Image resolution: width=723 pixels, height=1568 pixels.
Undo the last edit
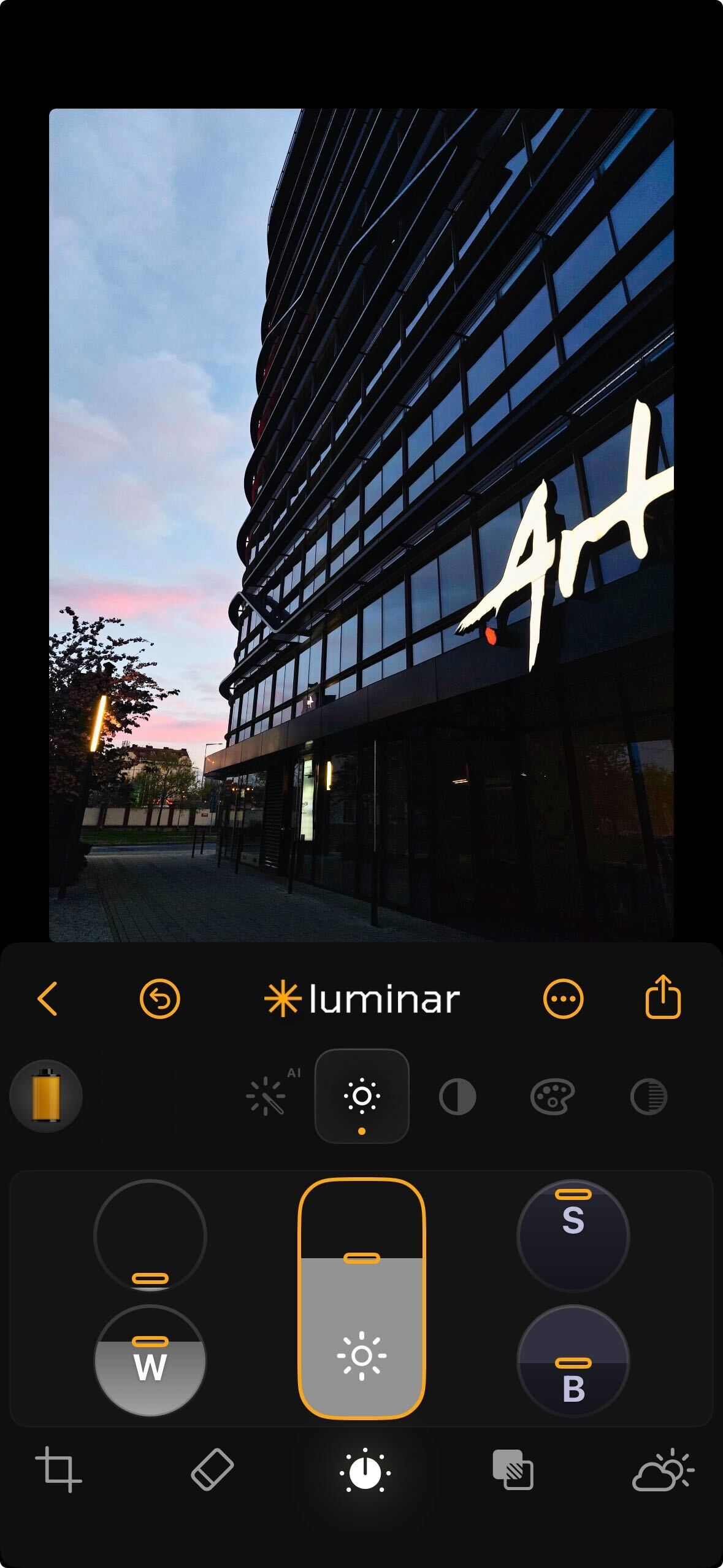(x=159, y=999)
